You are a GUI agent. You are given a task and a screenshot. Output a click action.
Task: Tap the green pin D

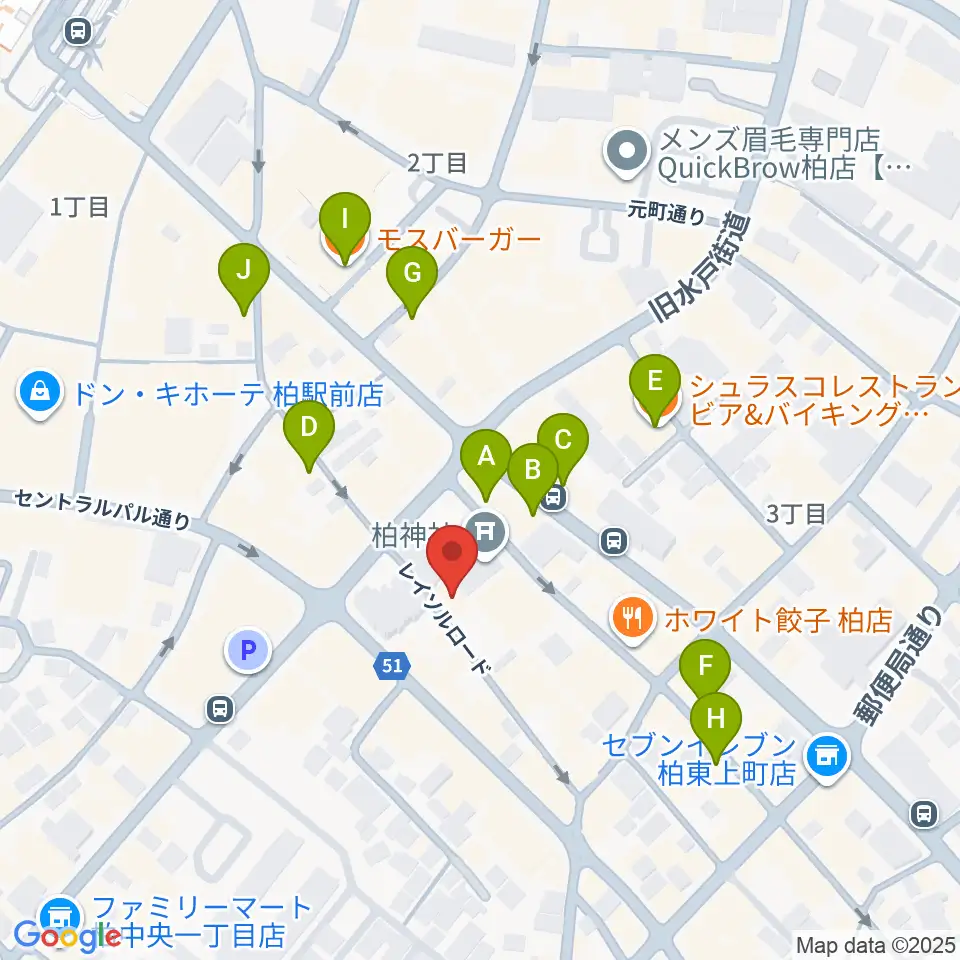coord(309,437)
